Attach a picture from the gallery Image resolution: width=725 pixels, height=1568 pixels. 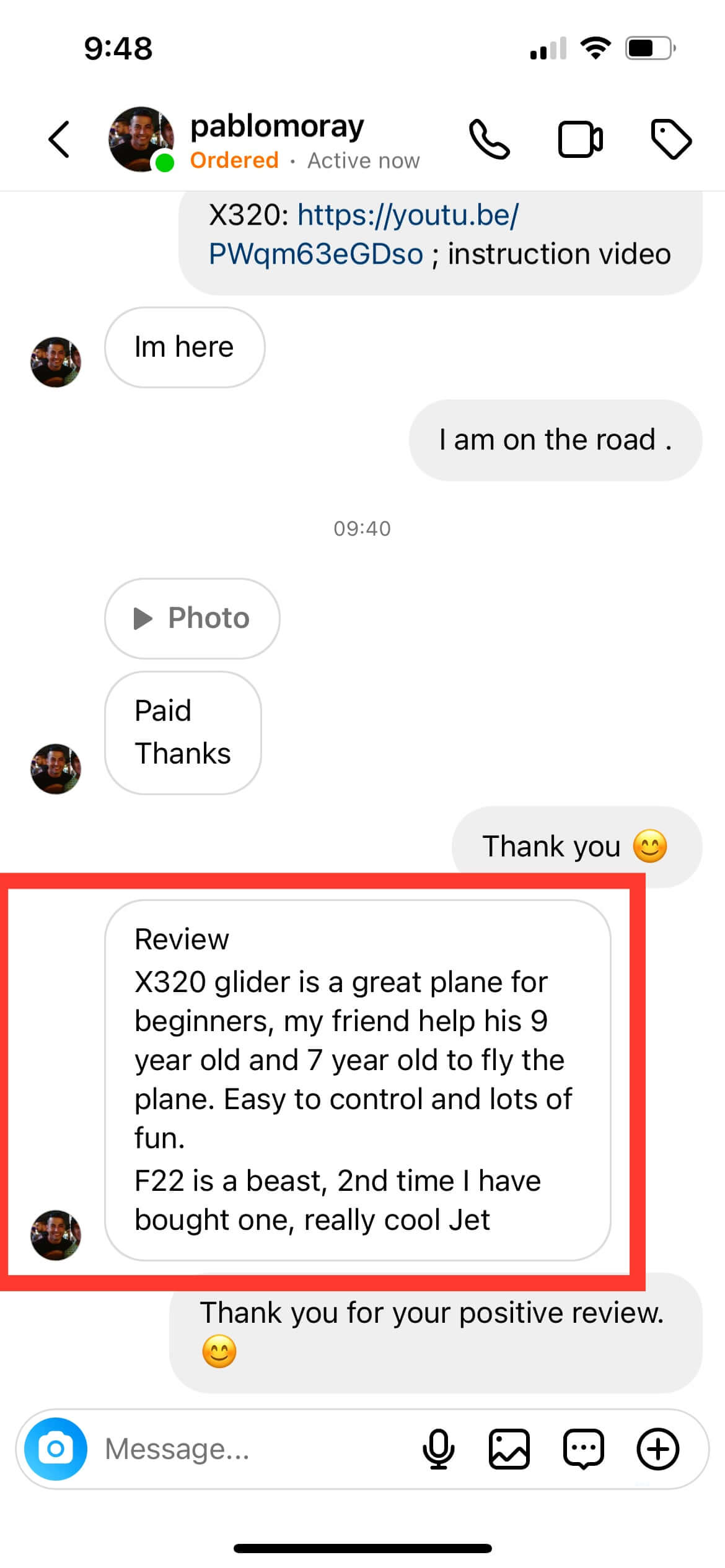(x=509, y=1448)
